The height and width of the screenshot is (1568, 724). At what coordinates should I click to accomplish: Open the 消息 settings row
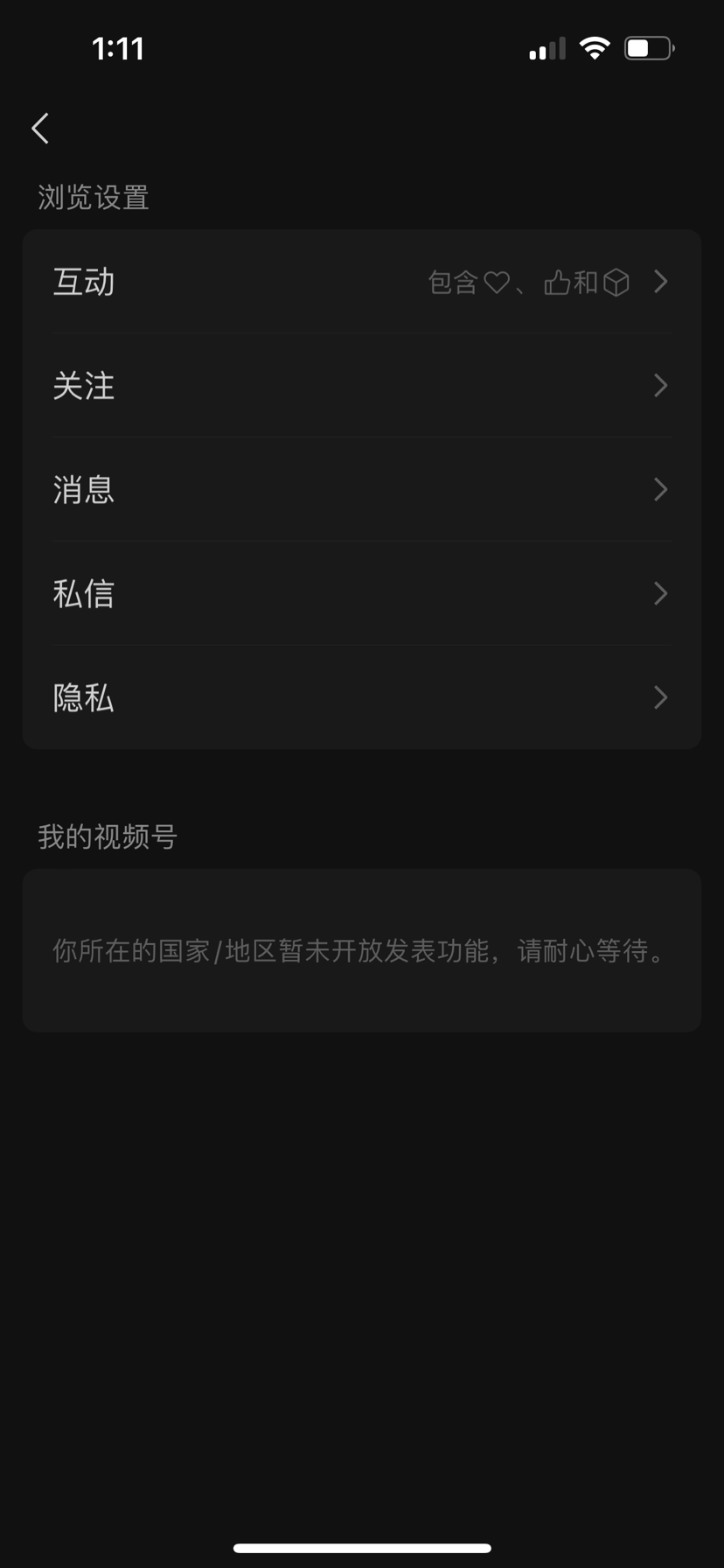[362, 489]
